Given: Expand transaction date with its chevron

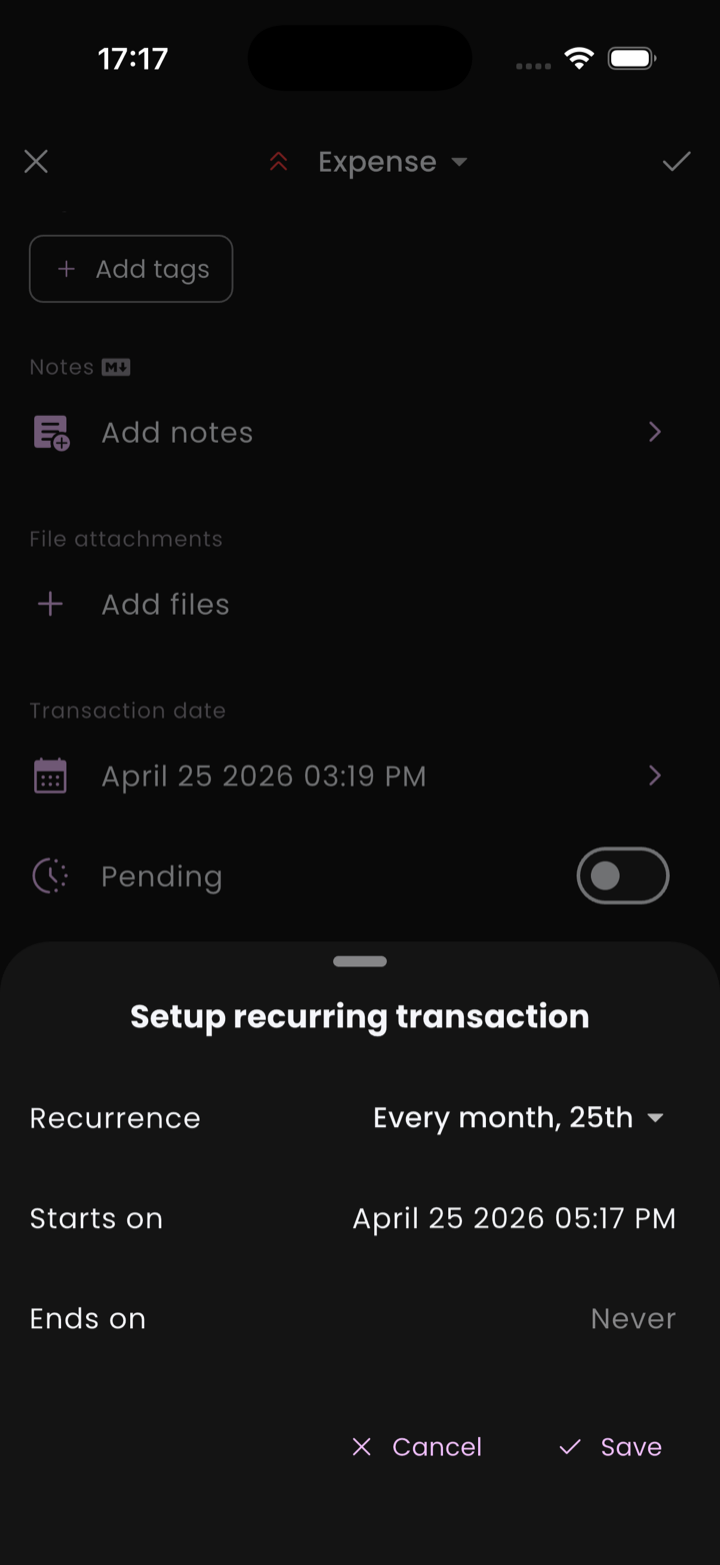Looking at the screenshot, I should point(655,775).
